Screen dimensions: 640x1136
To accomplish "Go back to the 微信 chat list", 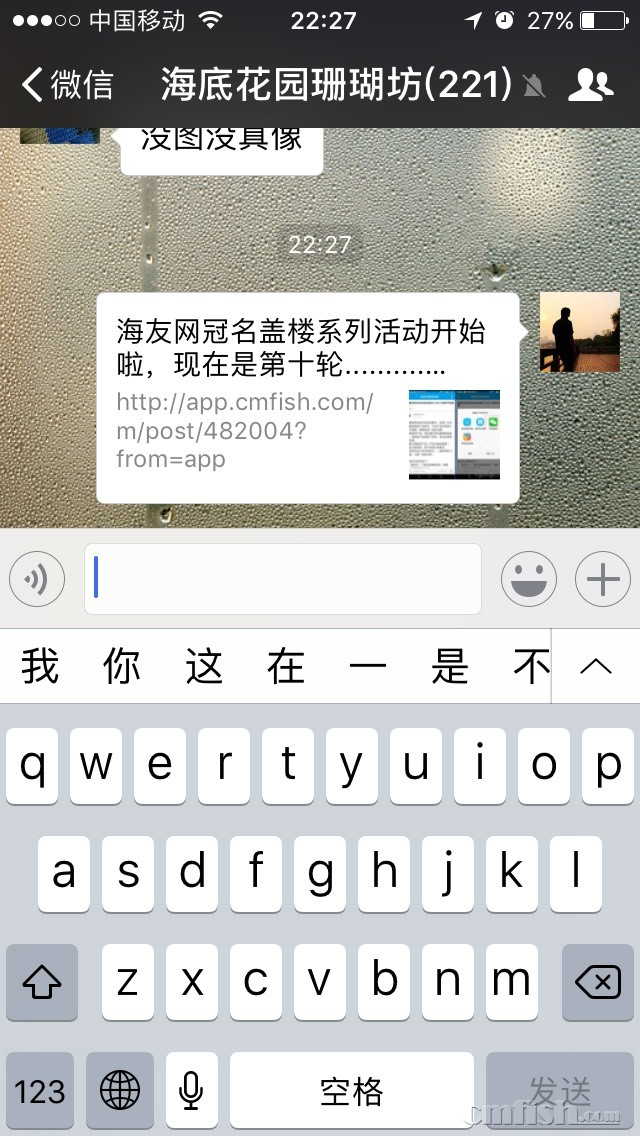I will pyautogui.click(x=67, y=85).
